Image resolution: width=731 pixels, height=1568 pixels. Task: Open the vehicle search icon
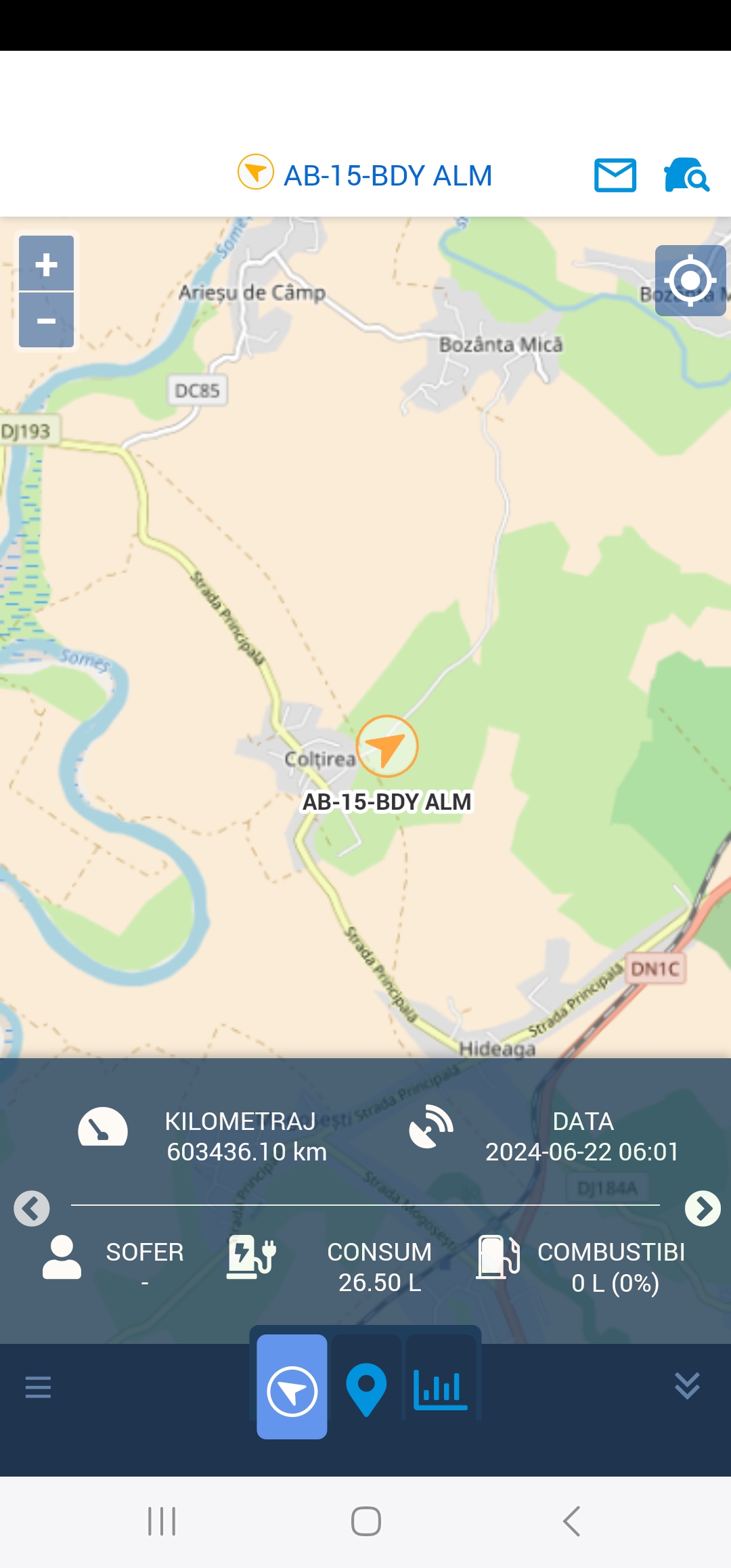tap(686, 175)
